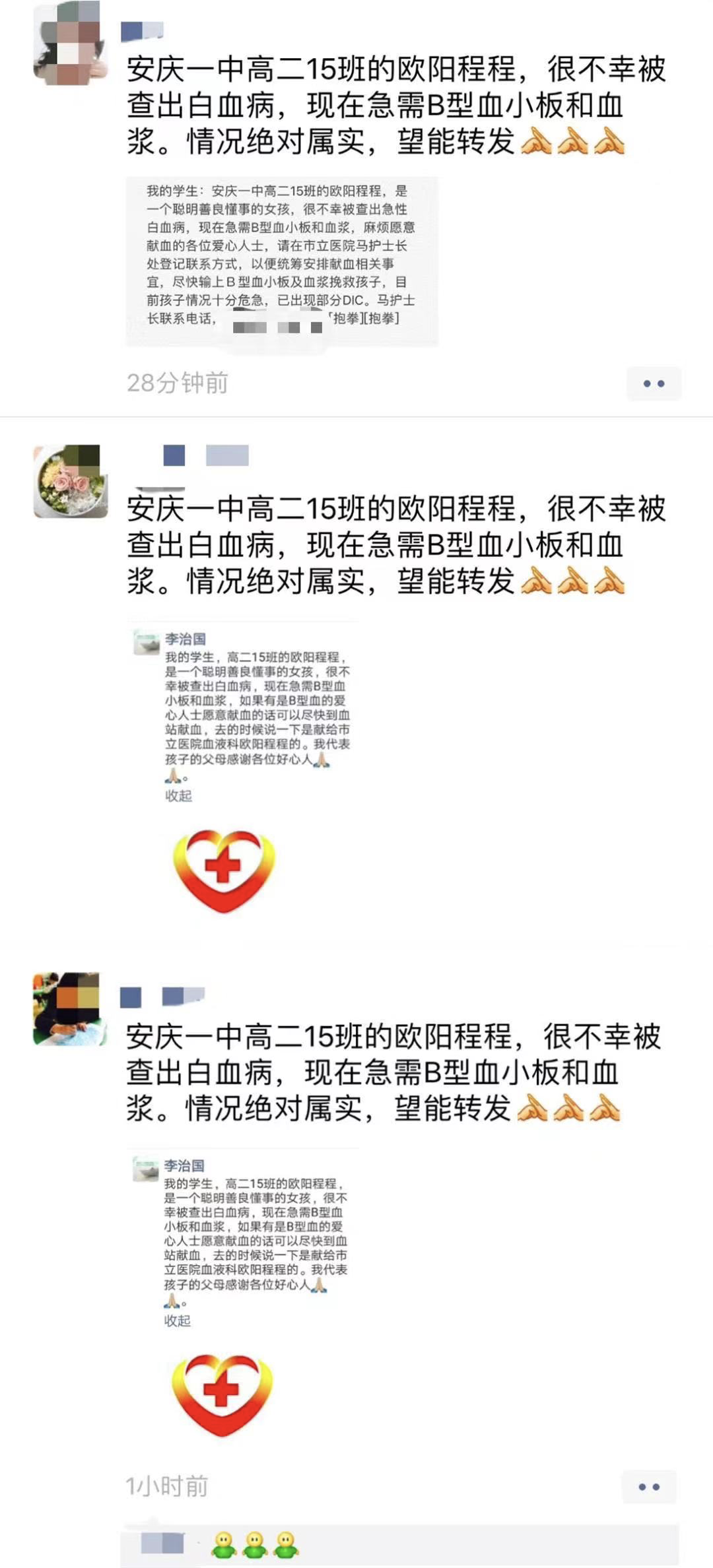Open the comment menu on the 1小时前 post
Screen dimensions: 713x1568
tap(649, 1487)
